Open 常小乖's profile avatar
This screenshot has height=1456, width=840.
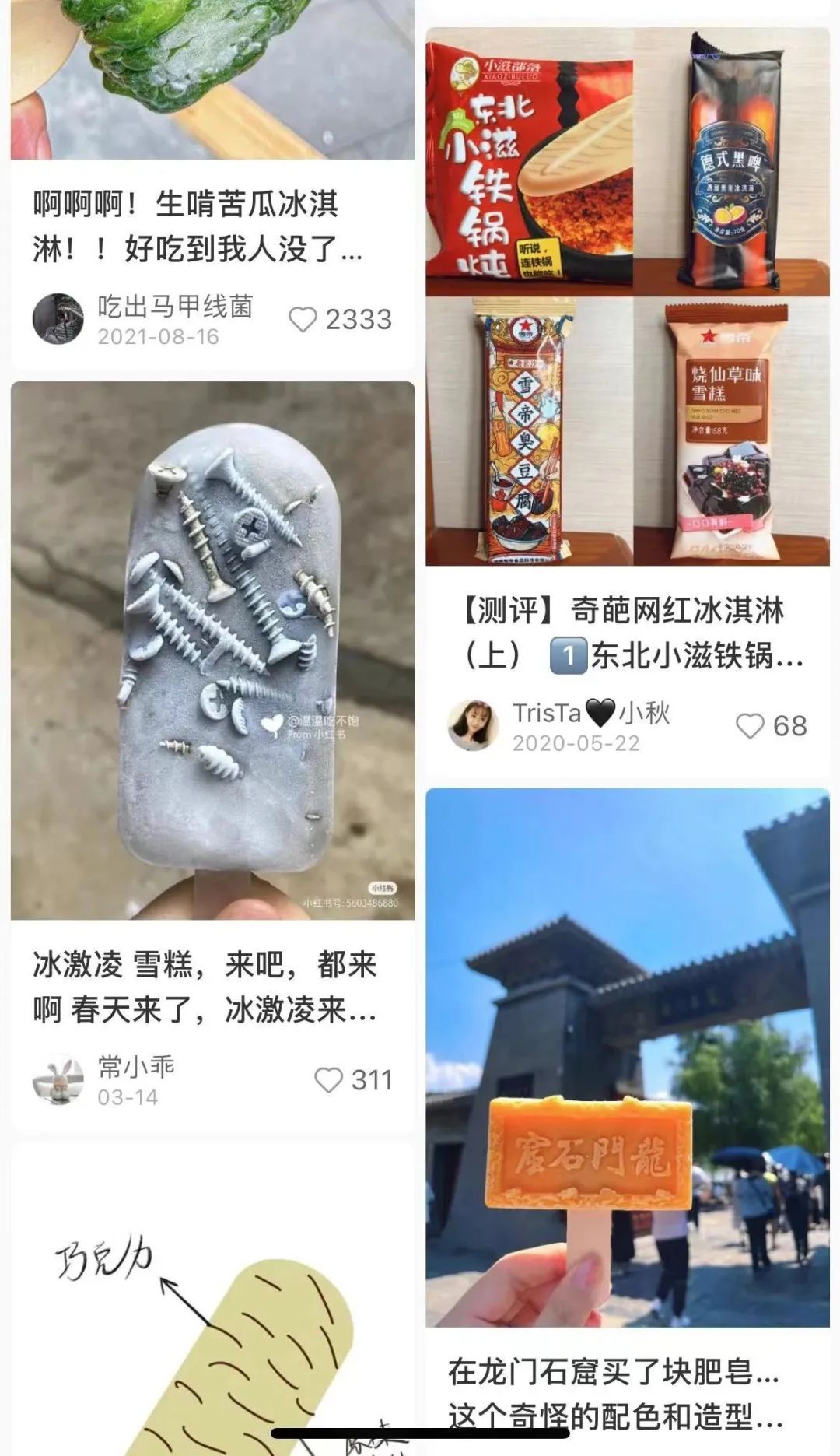coord(58,1079)
